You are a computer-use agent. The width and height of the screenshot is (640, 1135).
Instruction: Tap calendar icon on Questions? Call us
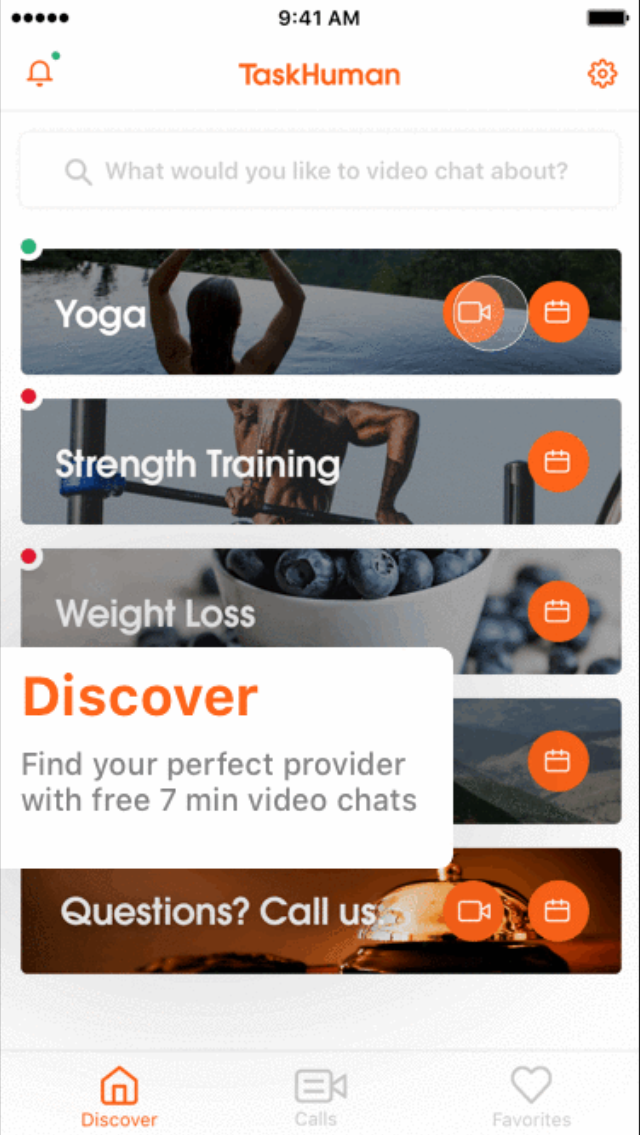(x=557, y=911)
